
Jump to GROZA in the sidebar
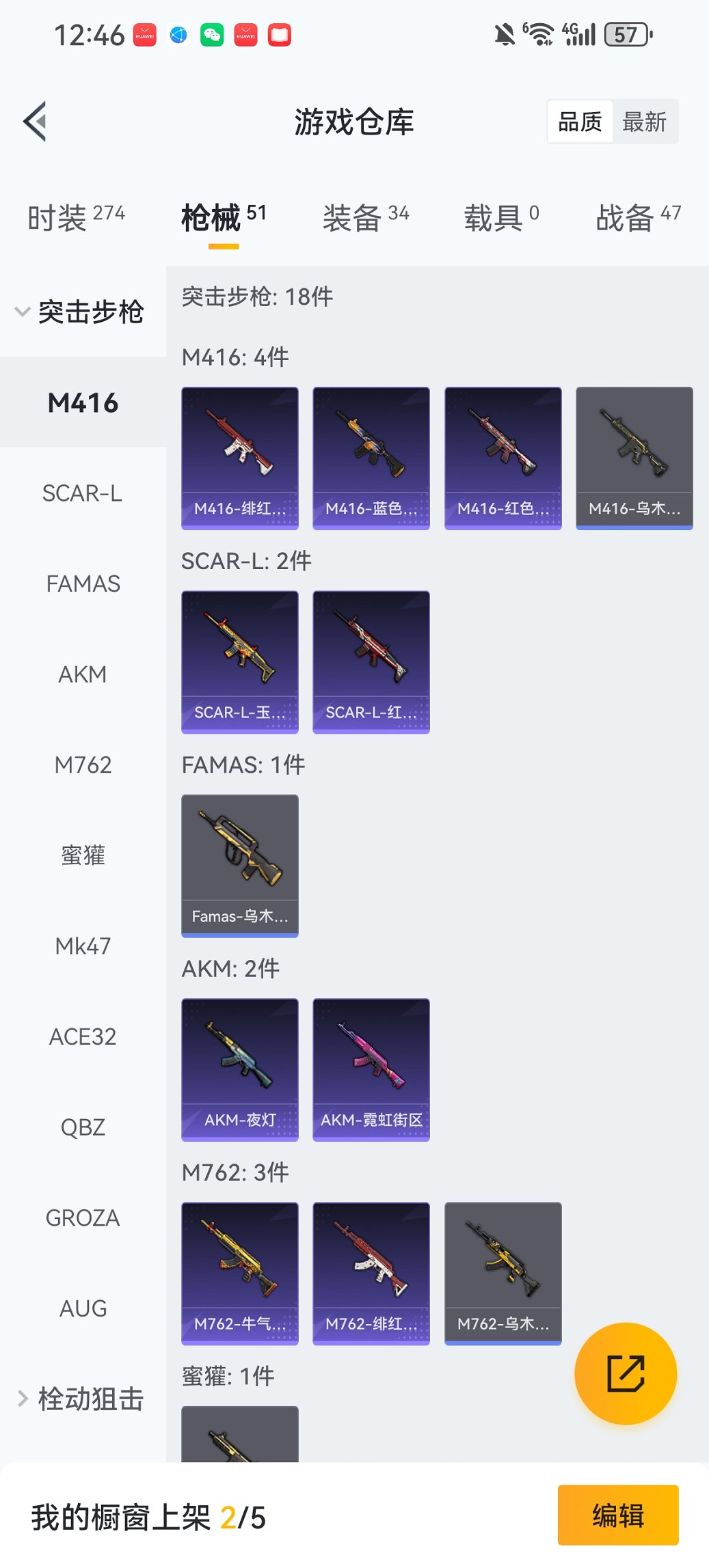click(x=83, y=1218)
